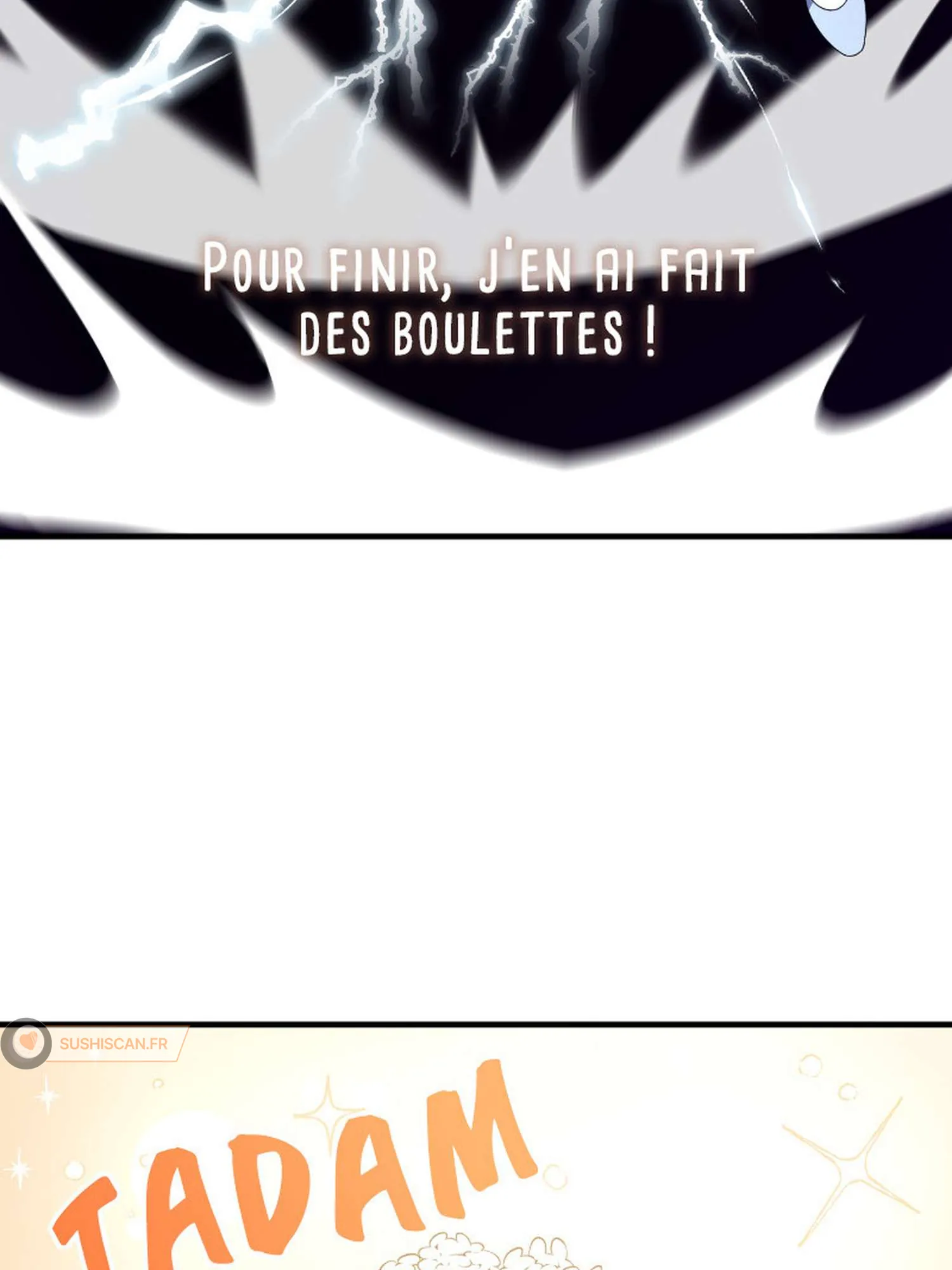
Task: Open the floating AssistiveTouch button
Action: (x=26, y=1043)
